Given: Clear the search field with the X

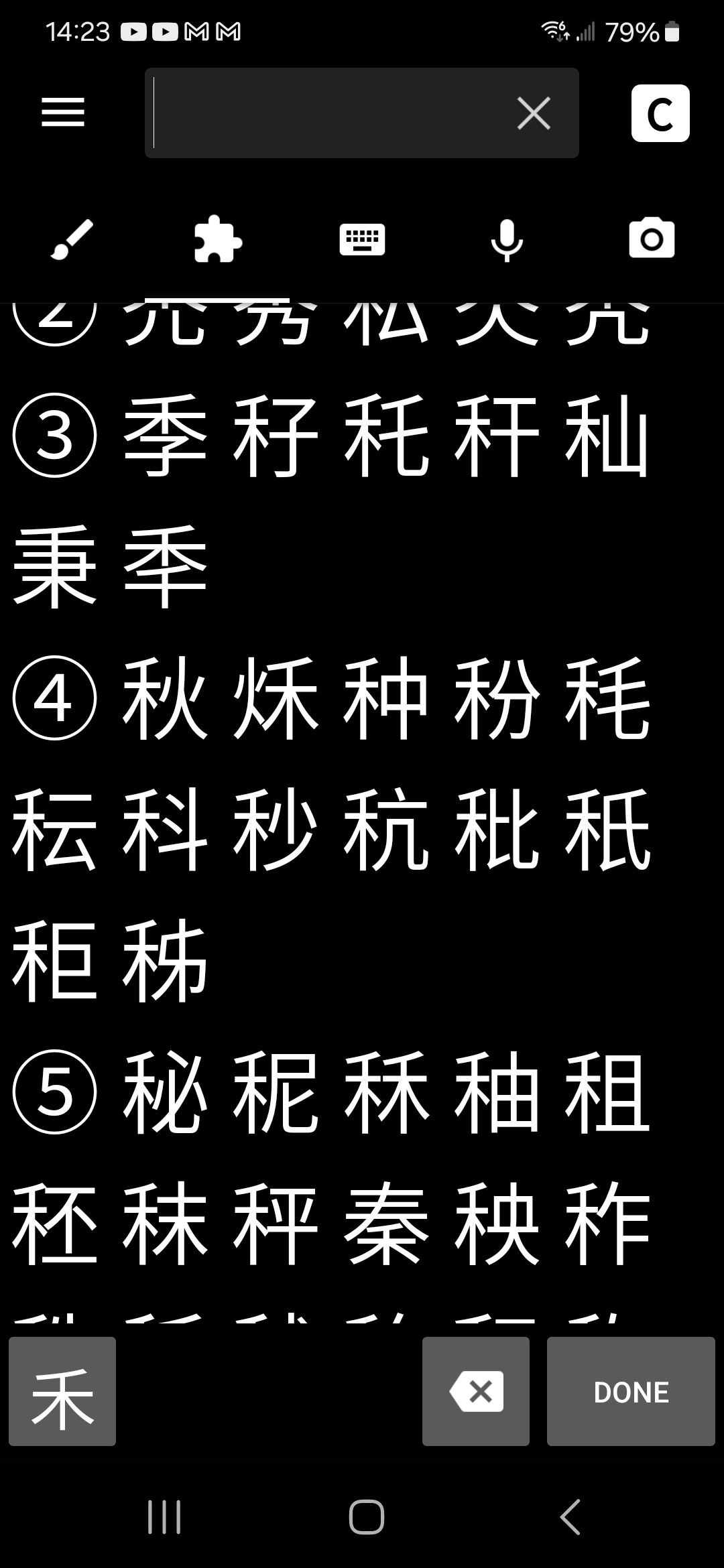Looking at the screenshot, I should coord(534,113).
